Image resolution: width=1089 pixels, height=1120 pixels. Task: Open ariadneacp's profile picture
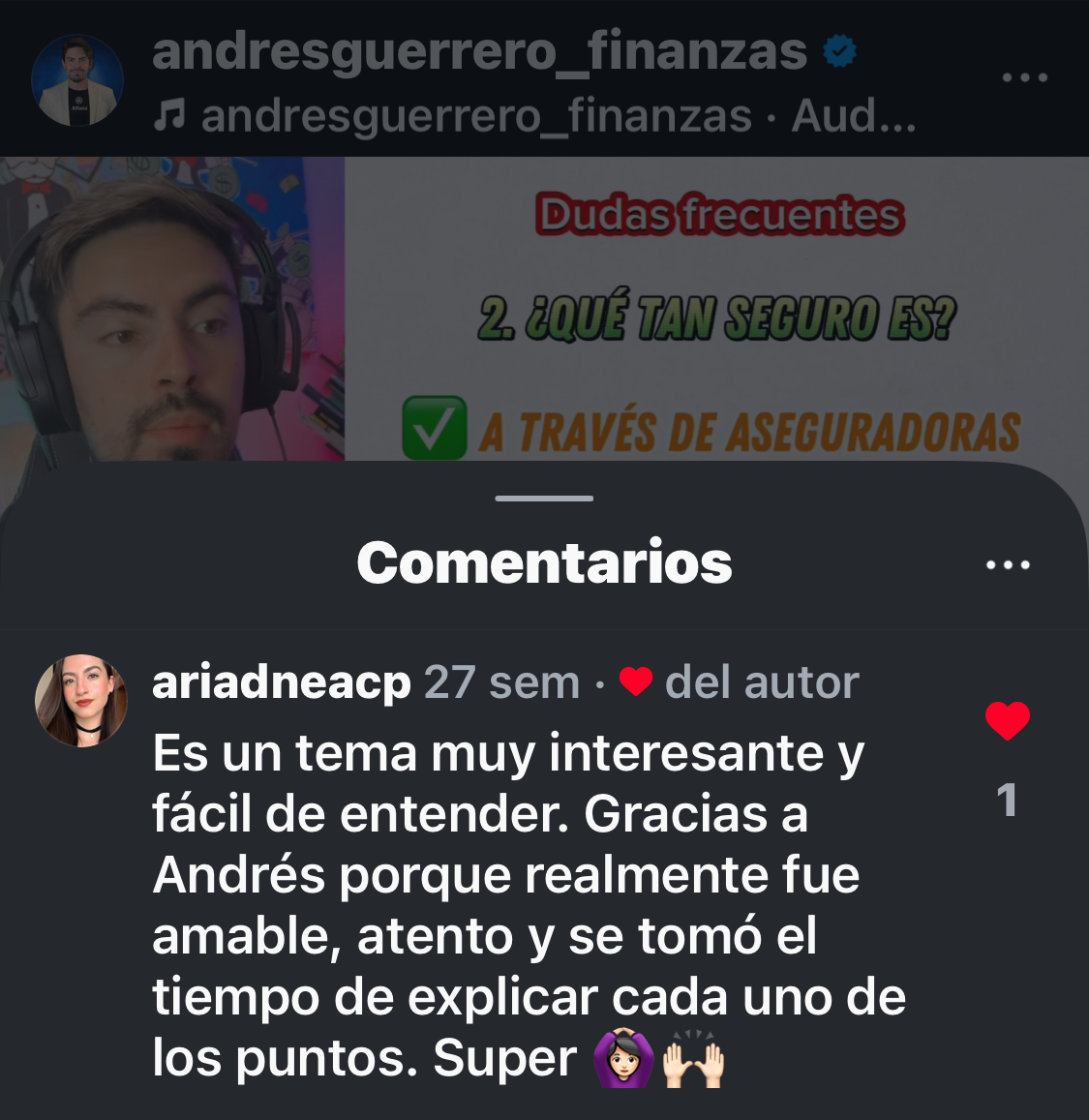(x=81, y=701)
